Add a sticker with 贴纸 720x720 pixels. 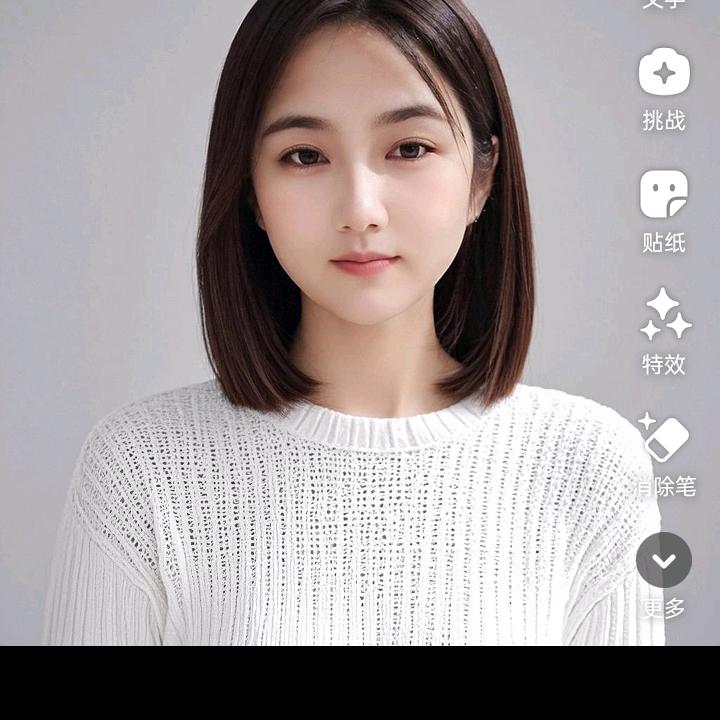(664, 195)
